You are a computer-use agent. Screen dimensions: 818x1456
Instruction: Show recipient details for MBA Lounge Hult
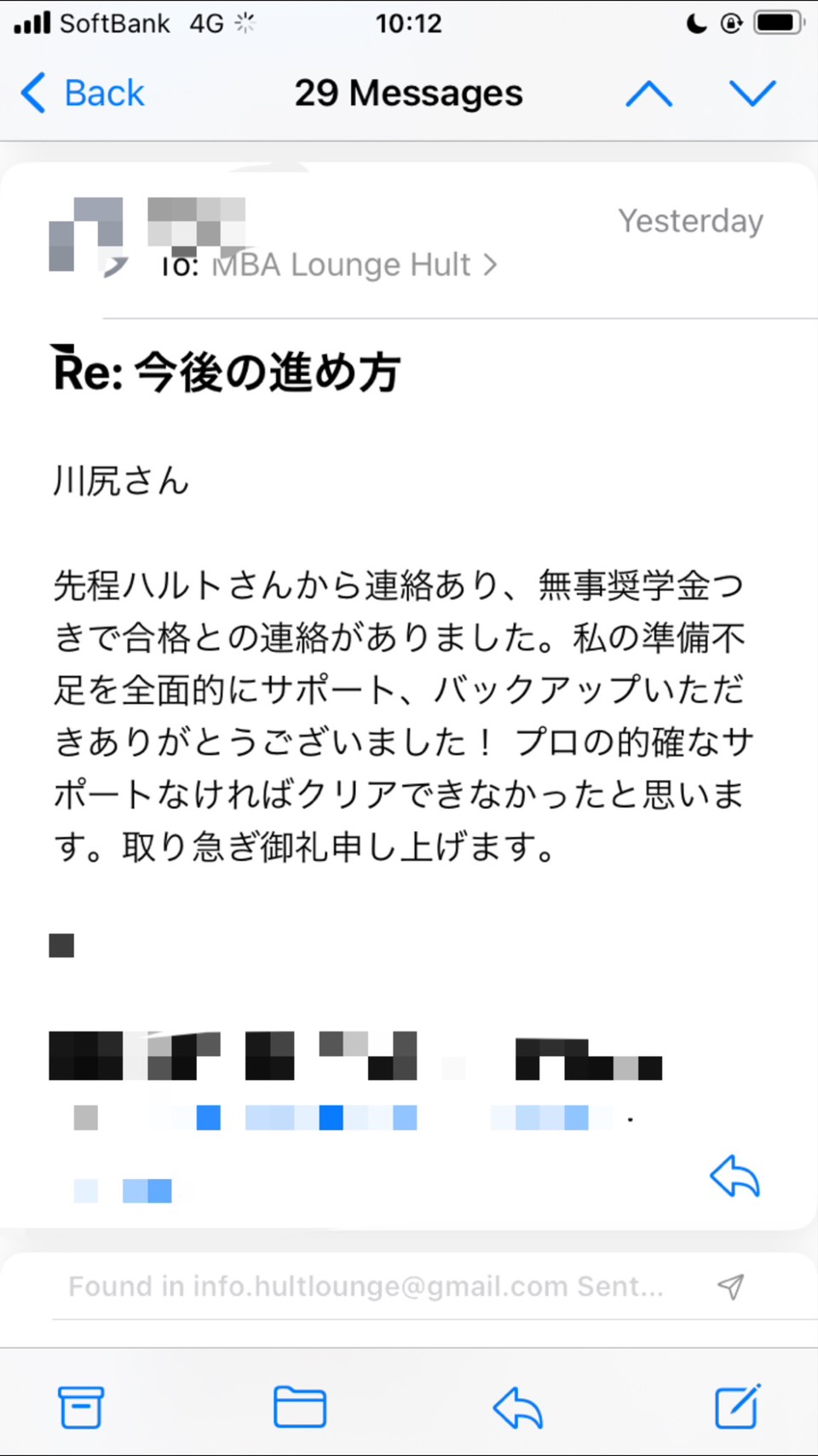point(354,264)
